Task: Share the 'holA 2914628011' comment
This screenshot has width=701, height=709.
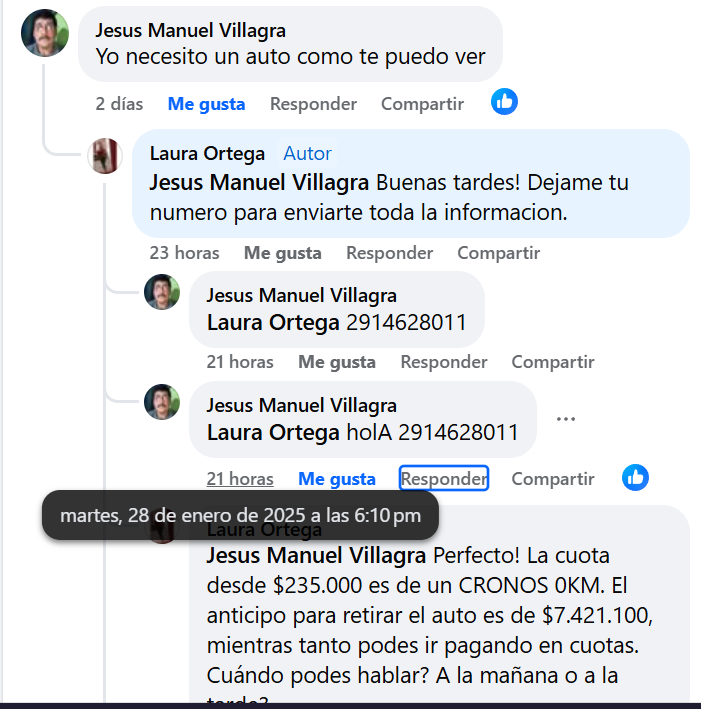Action: tap(553, 479)
